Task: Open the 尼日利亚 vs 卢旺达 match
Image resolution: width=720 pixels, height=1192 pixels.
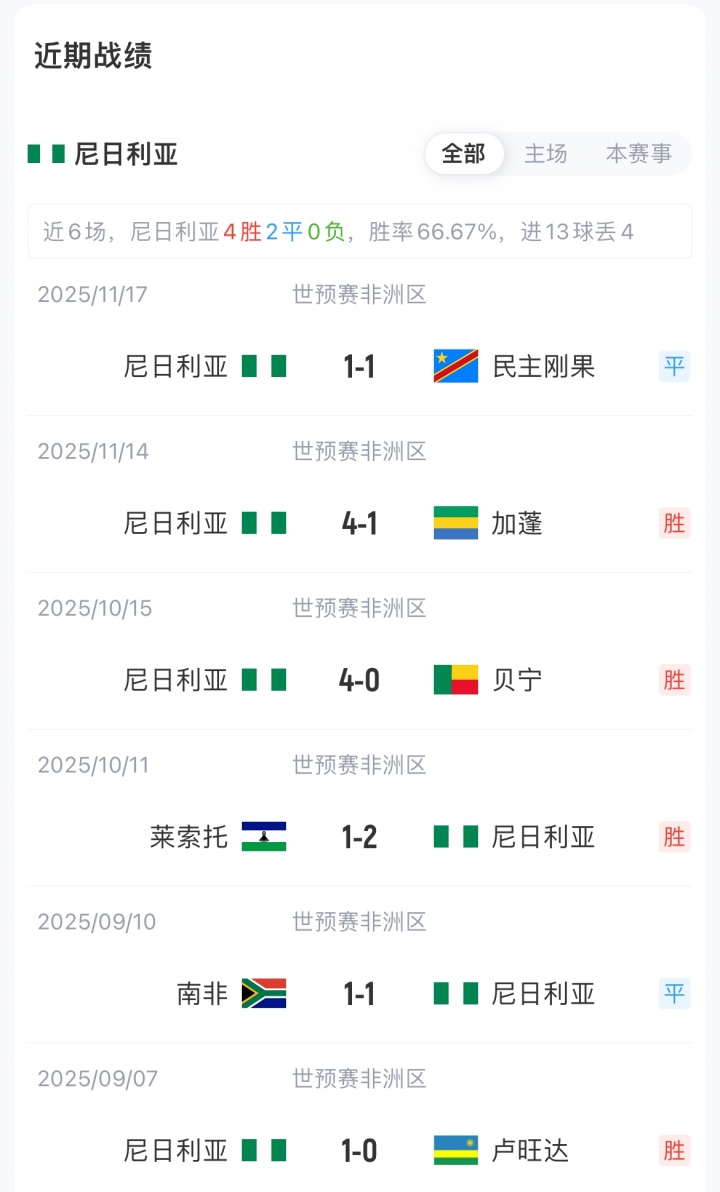Action: pyautogui.click(x=359, y=1150)
